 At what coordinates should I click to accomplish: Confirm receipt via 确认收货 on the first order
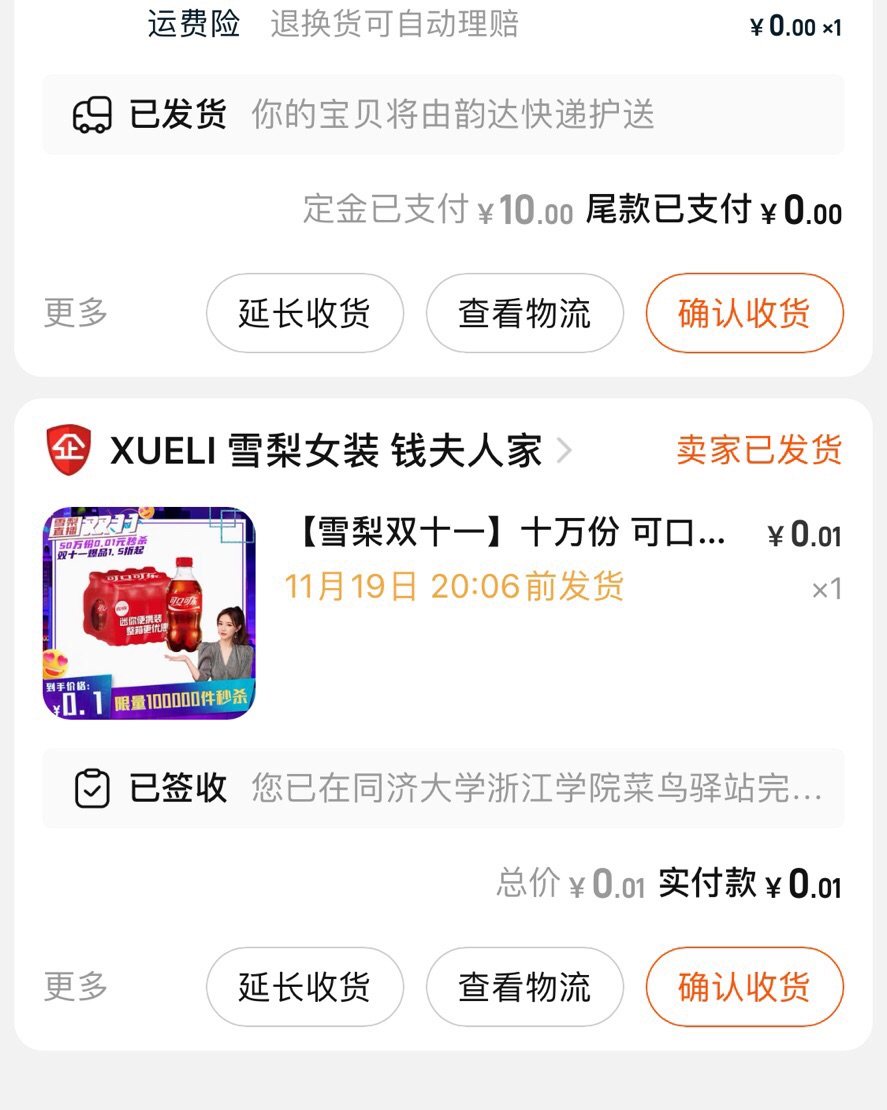point(744,313)
